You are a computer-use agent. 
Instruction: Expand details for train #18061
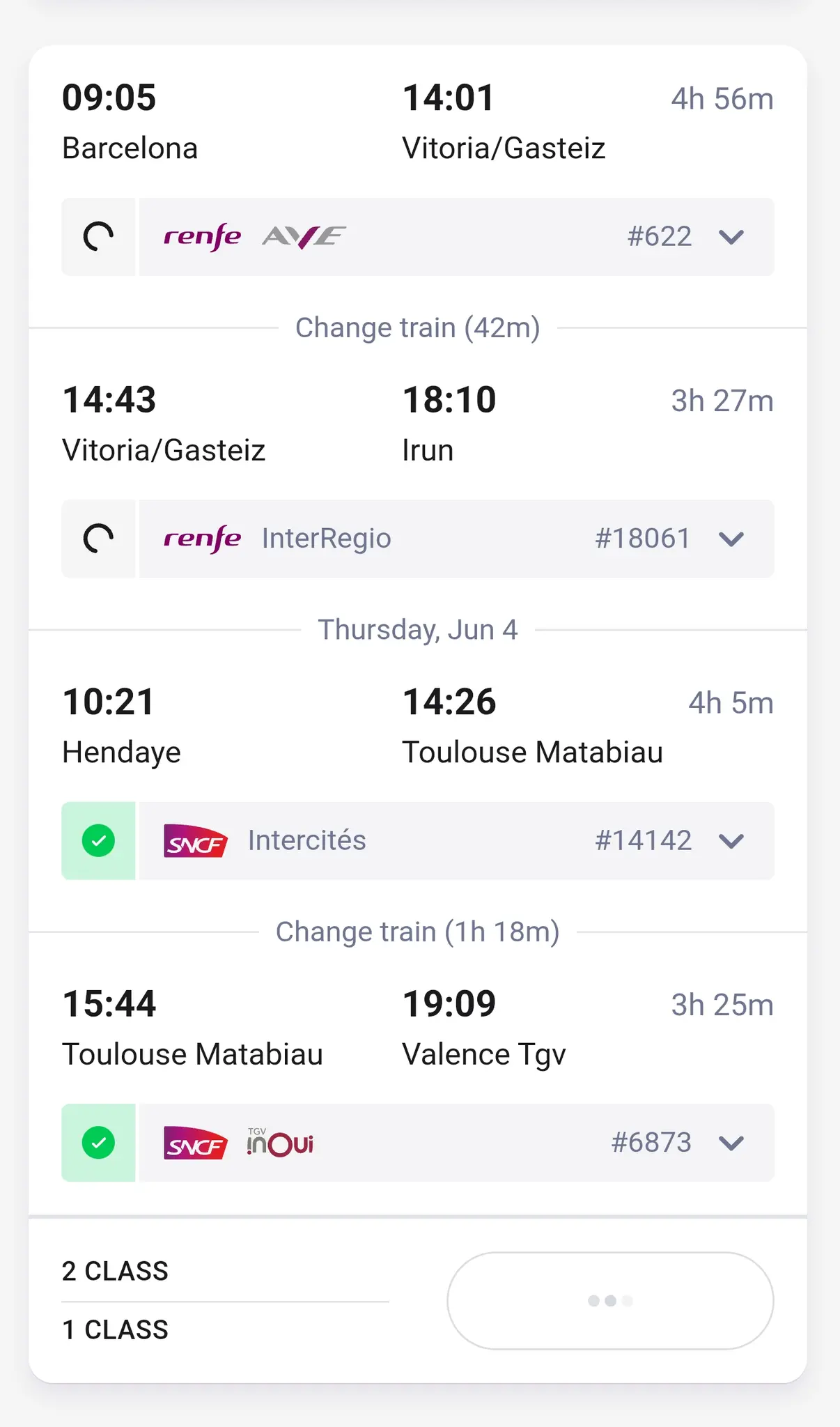[731, 539]
